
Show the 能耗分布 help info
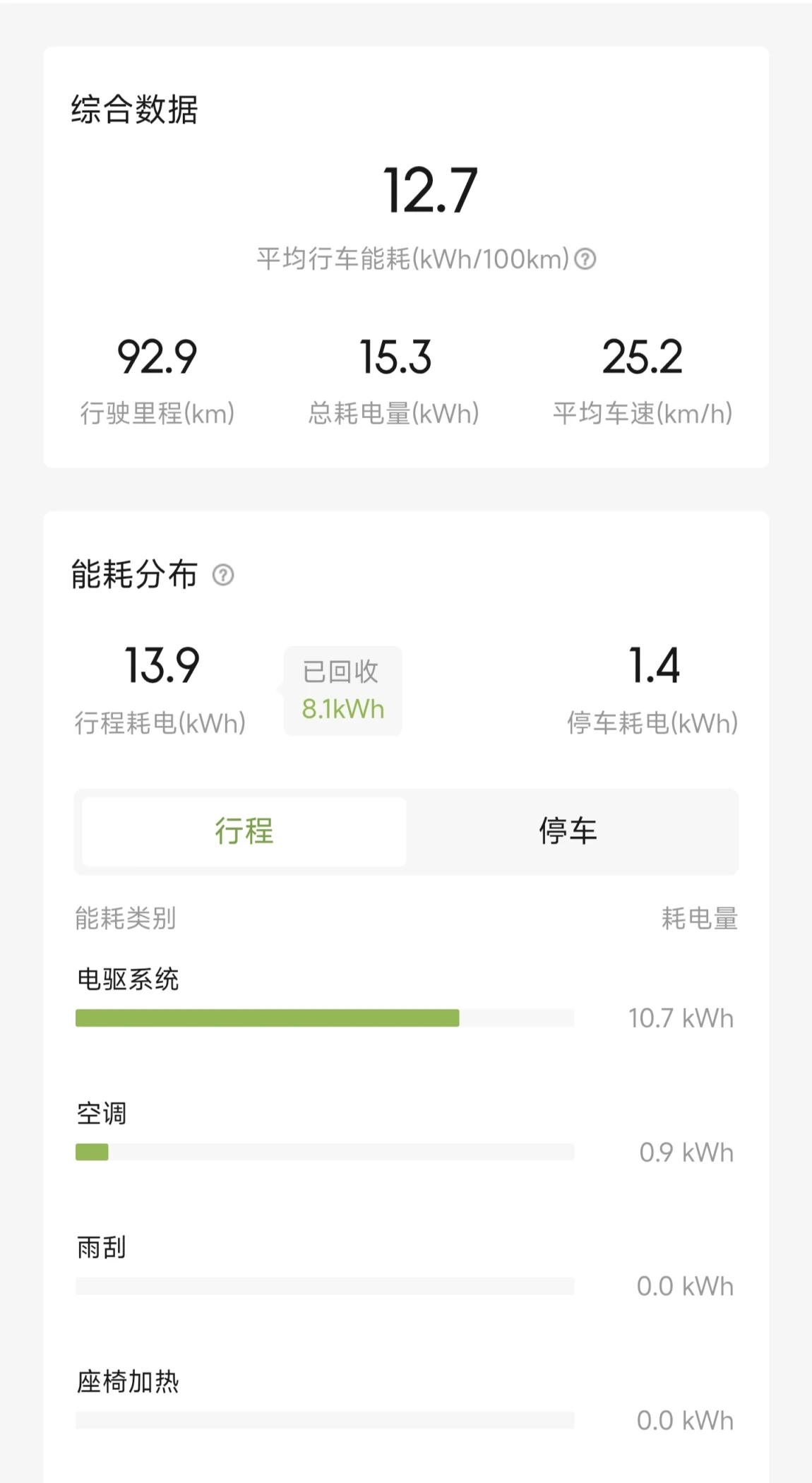tap(223, 575)
